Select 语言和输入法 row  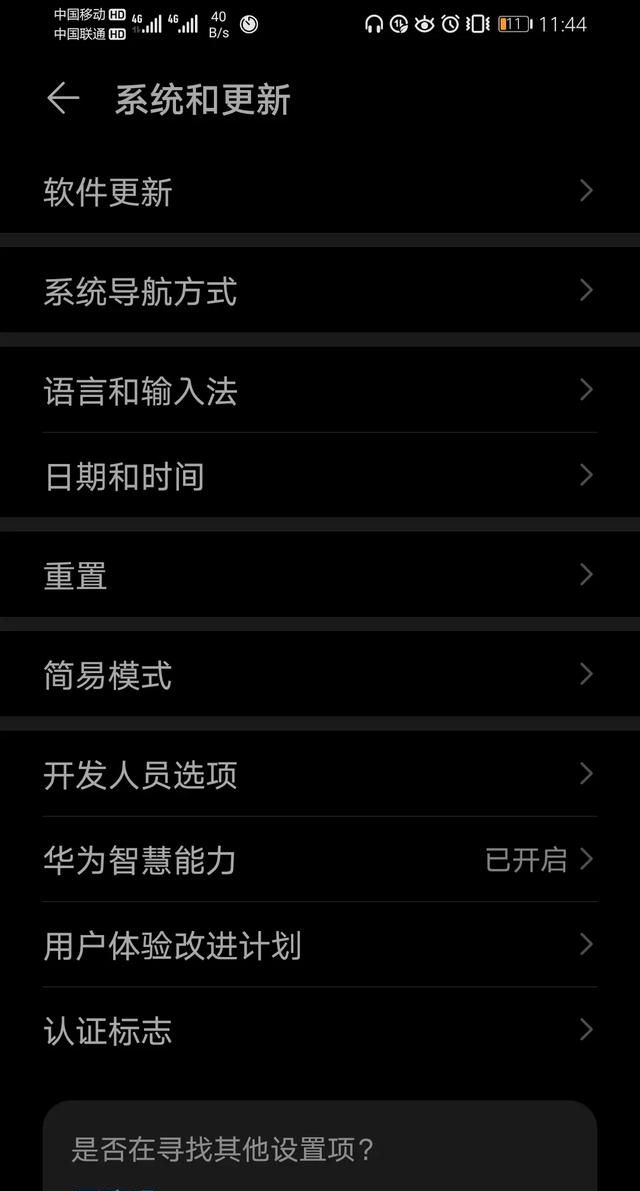point(320,391)
